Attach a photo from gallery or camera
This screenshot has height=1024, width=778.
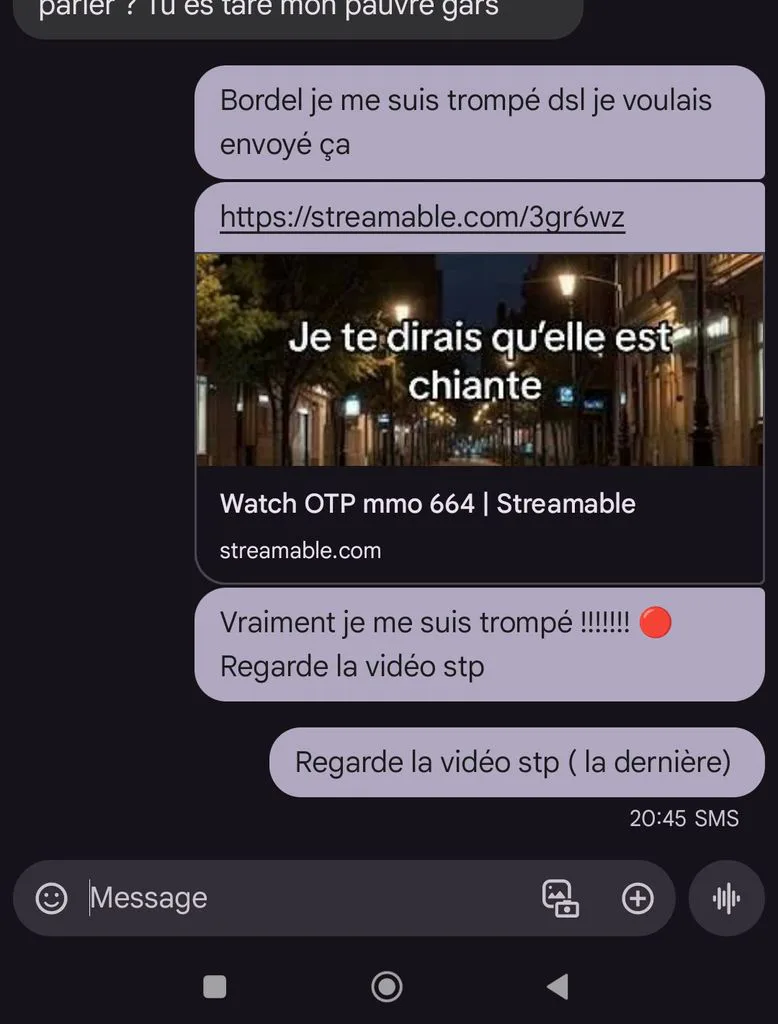pyautogui.click(x=560, y=899)
